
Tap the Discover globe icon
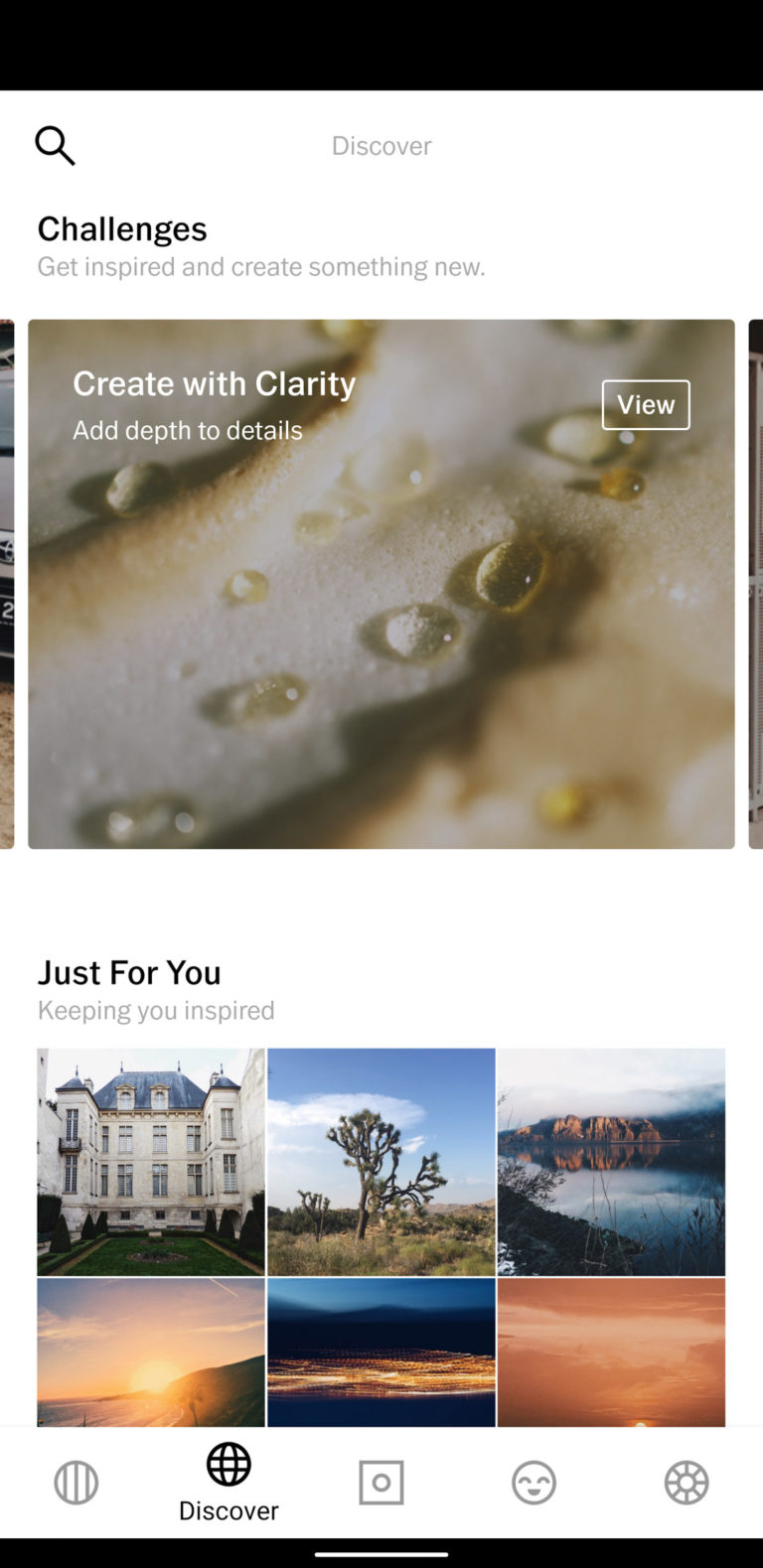pyautogui.click(x=229, y=1464)
